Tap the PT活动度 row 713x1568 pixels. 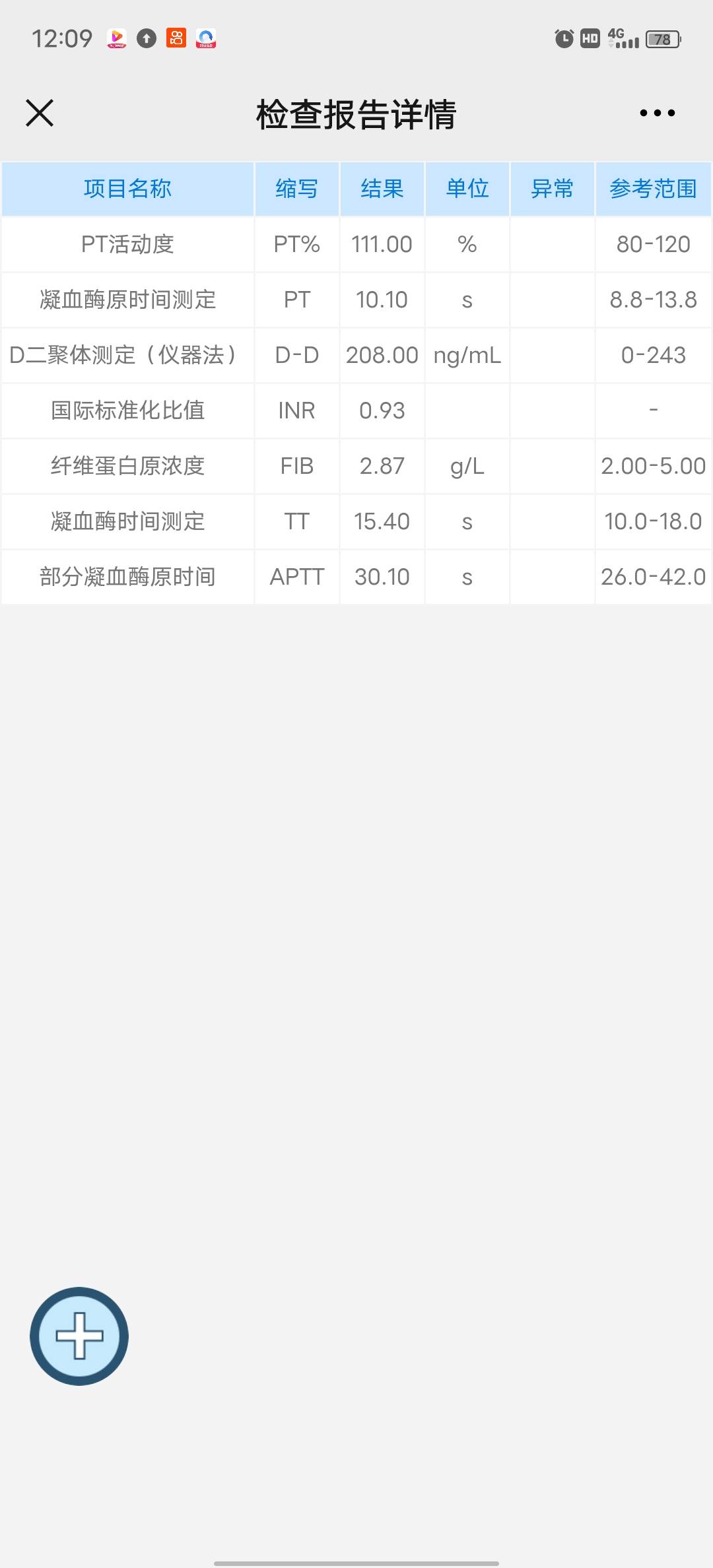(x=127, y=244)
